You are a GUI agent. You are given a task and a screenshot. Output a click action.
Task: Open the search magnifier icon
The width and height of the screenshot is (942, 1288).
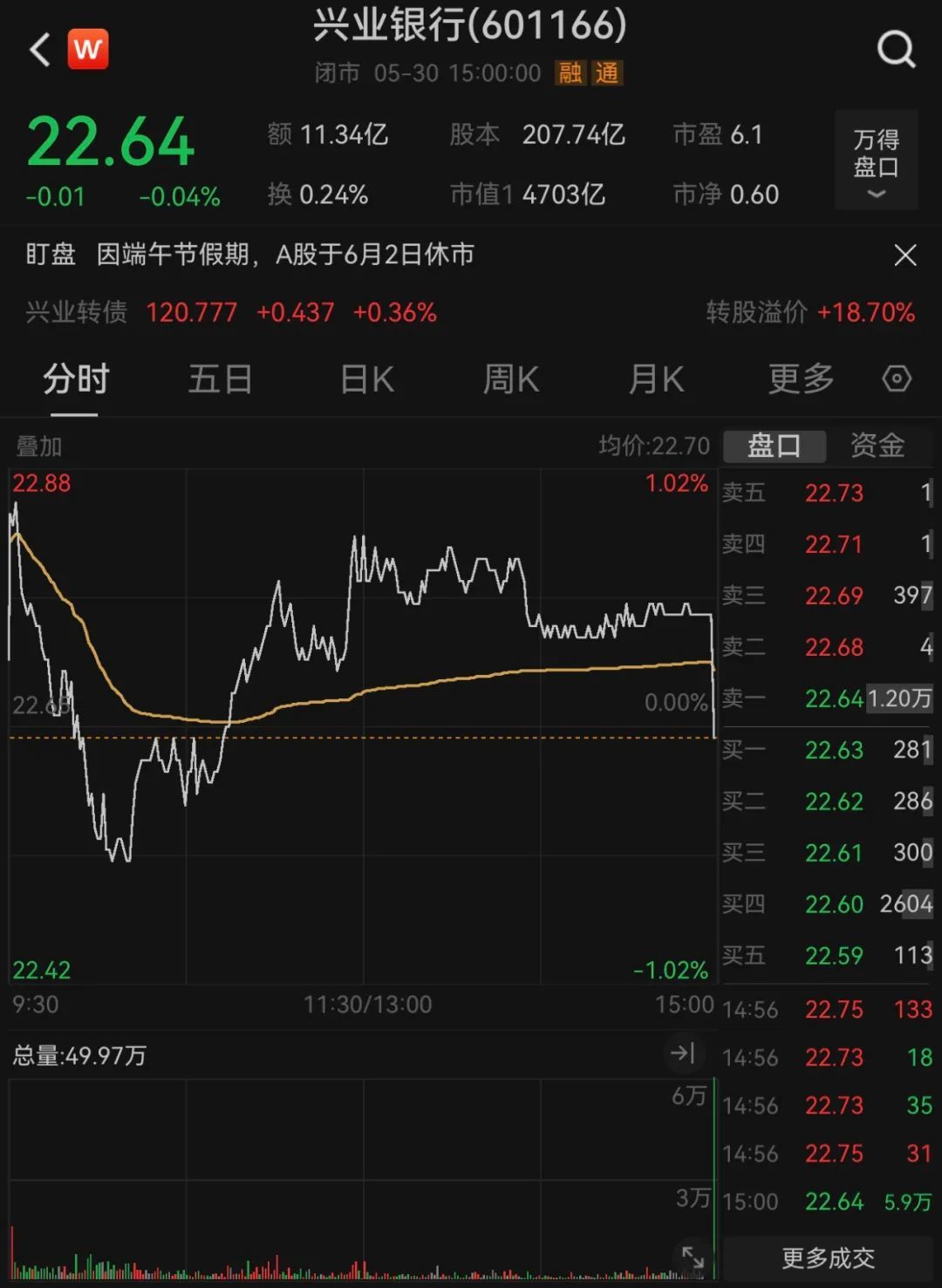(896, 50)
